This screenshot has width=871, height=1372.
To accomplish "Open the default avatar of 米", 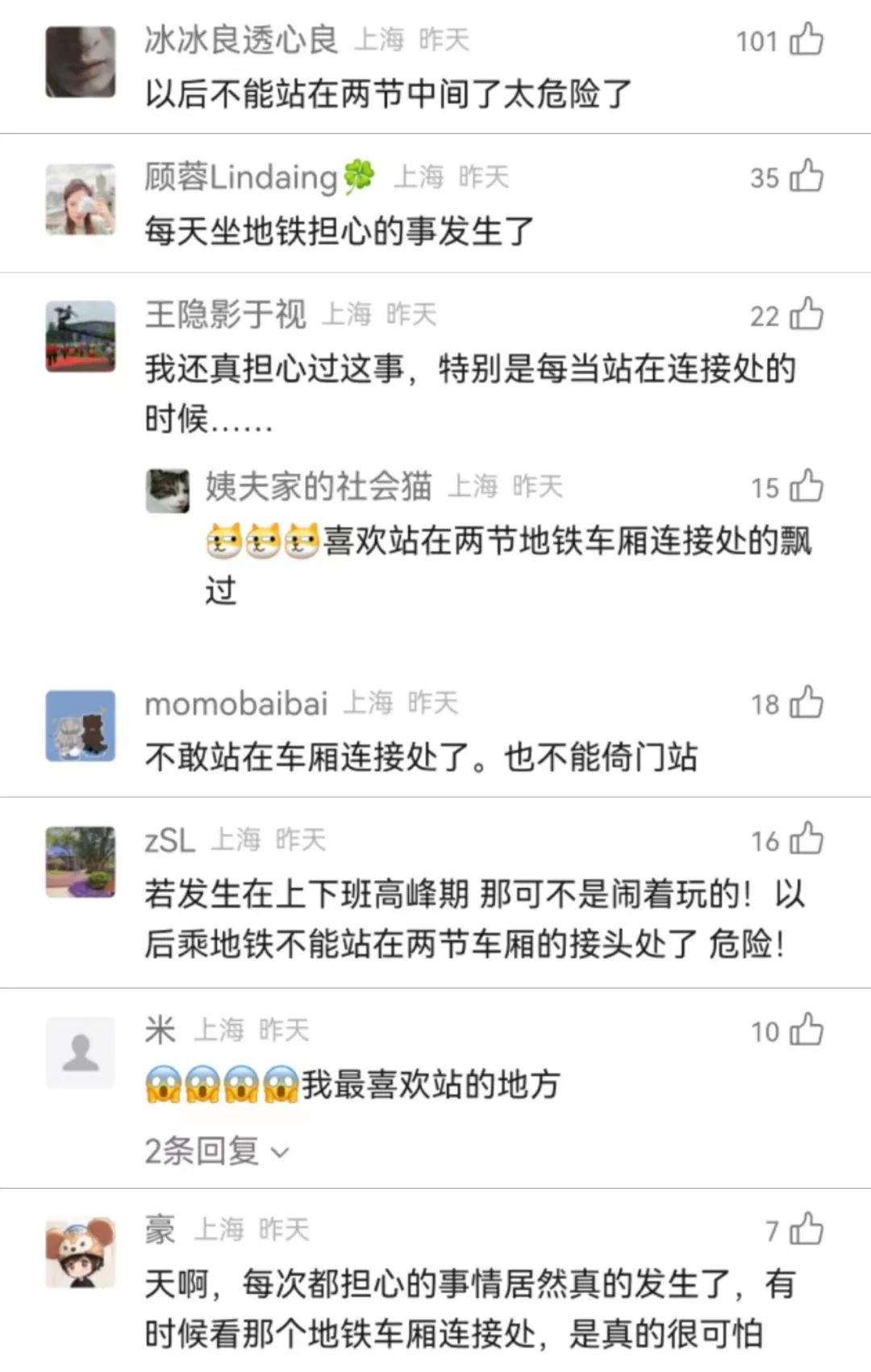I will click(x=80, y=1053).
